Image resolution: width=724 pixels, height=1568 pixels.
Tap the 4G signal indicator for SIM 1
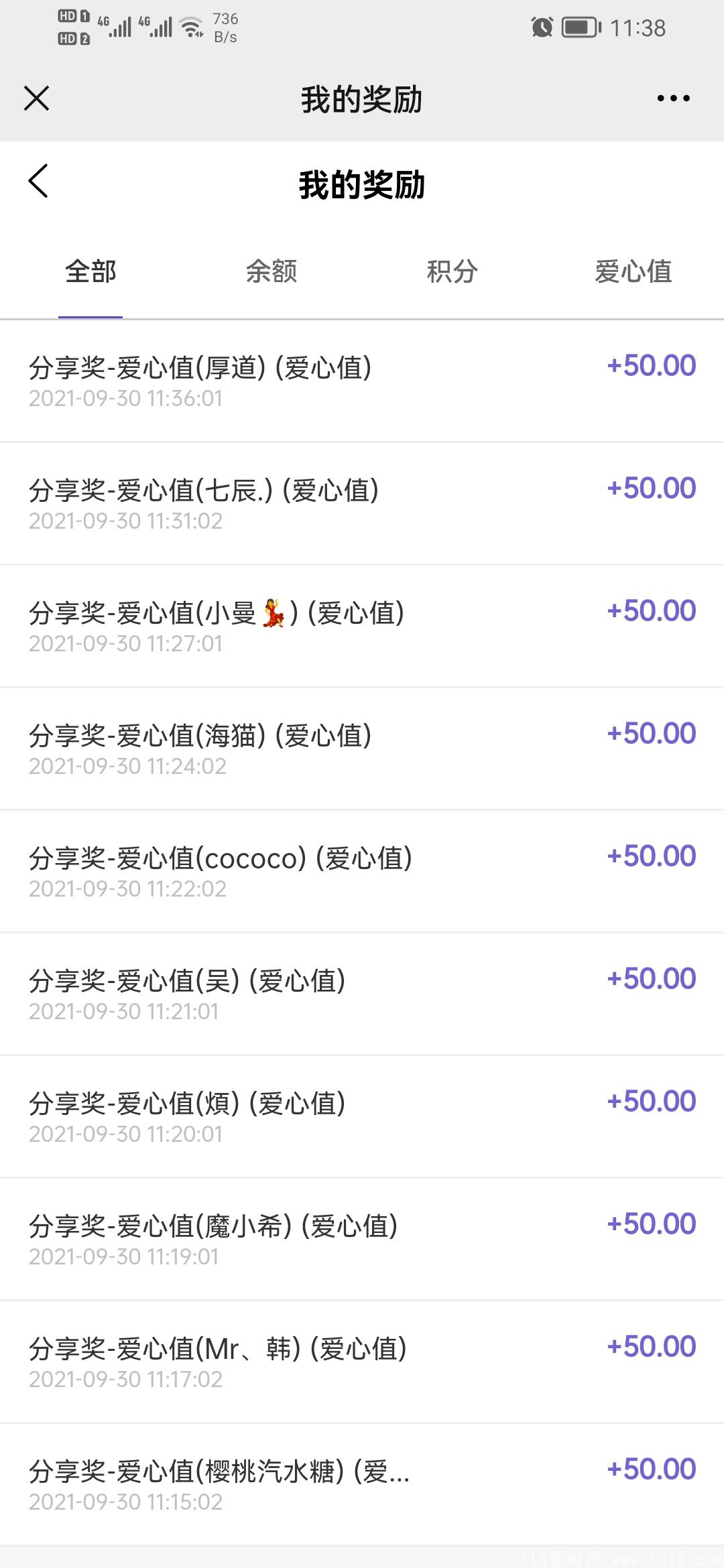tap(115, 27)
